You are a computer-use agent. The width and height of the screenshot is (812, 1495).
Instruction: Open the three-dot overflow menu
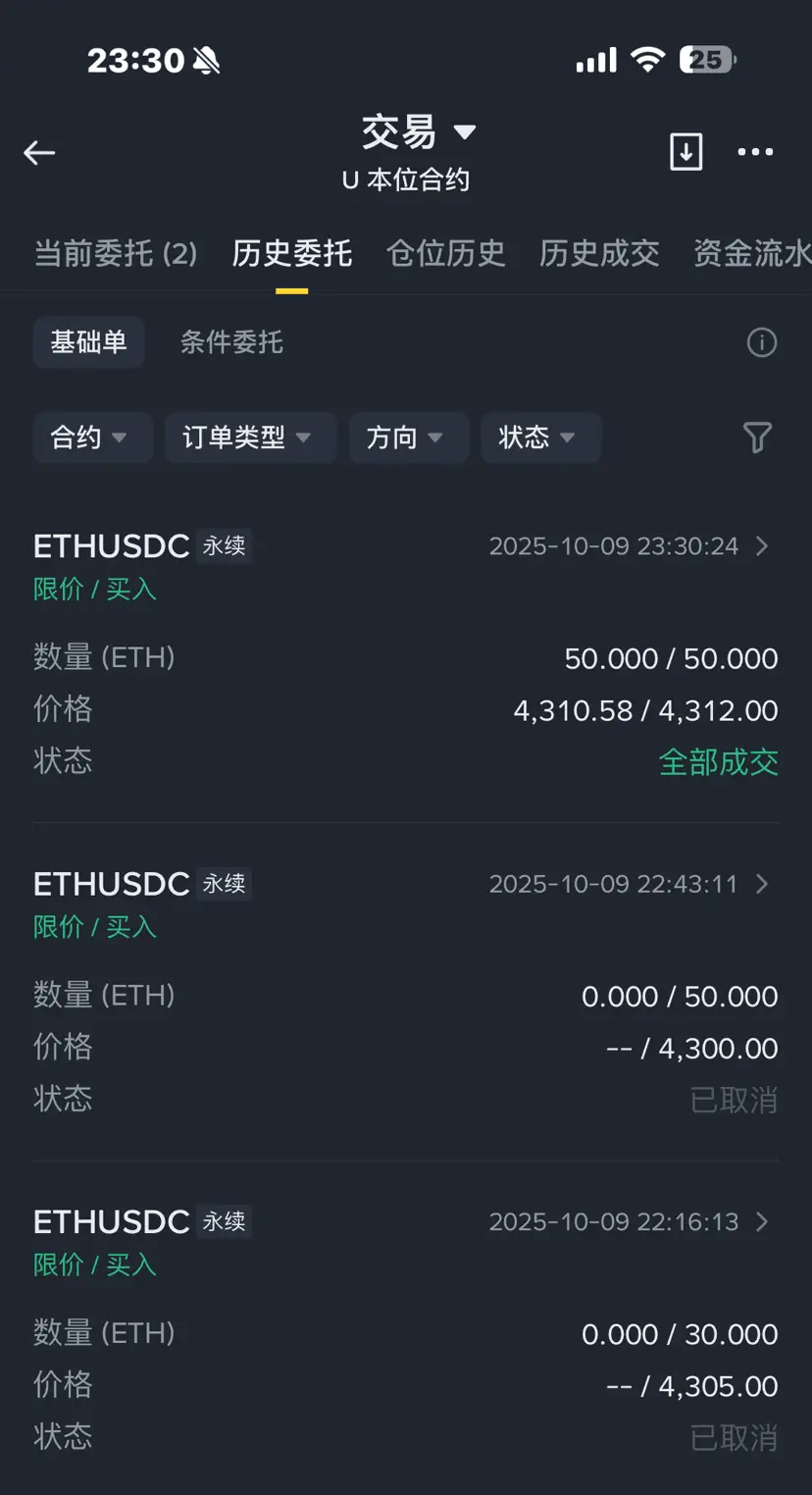755,152
